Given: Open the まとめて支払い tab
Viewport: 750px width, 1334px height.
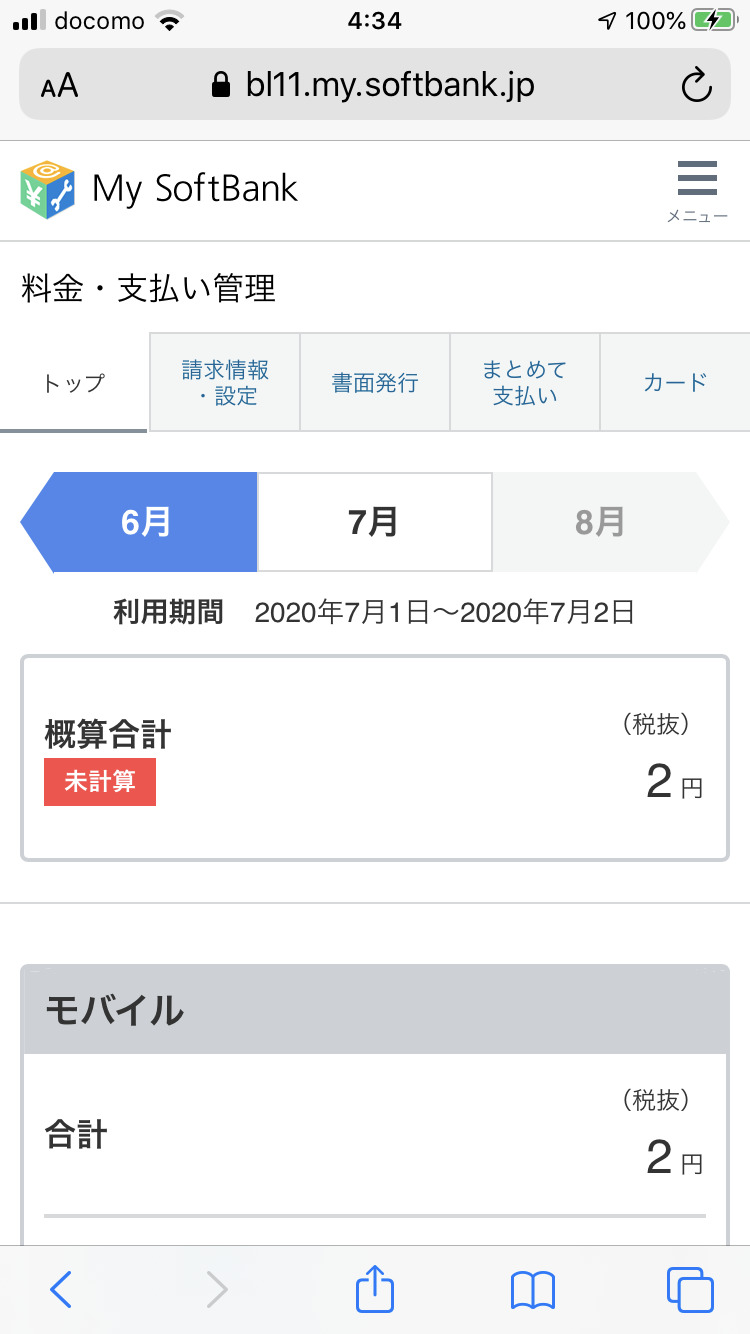Looking at the screenshot, I should tap(524, 382).
